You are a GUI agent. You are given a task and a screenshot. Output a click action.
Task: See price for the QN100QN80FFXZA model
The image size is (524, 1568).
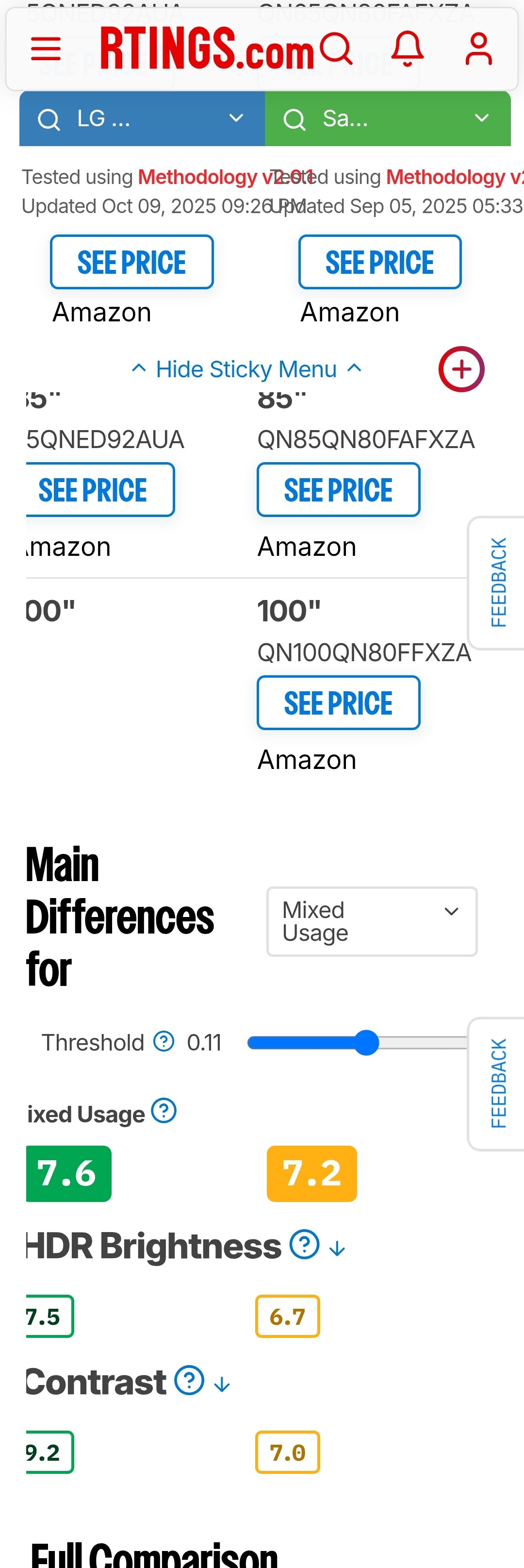tap(338, 702)
